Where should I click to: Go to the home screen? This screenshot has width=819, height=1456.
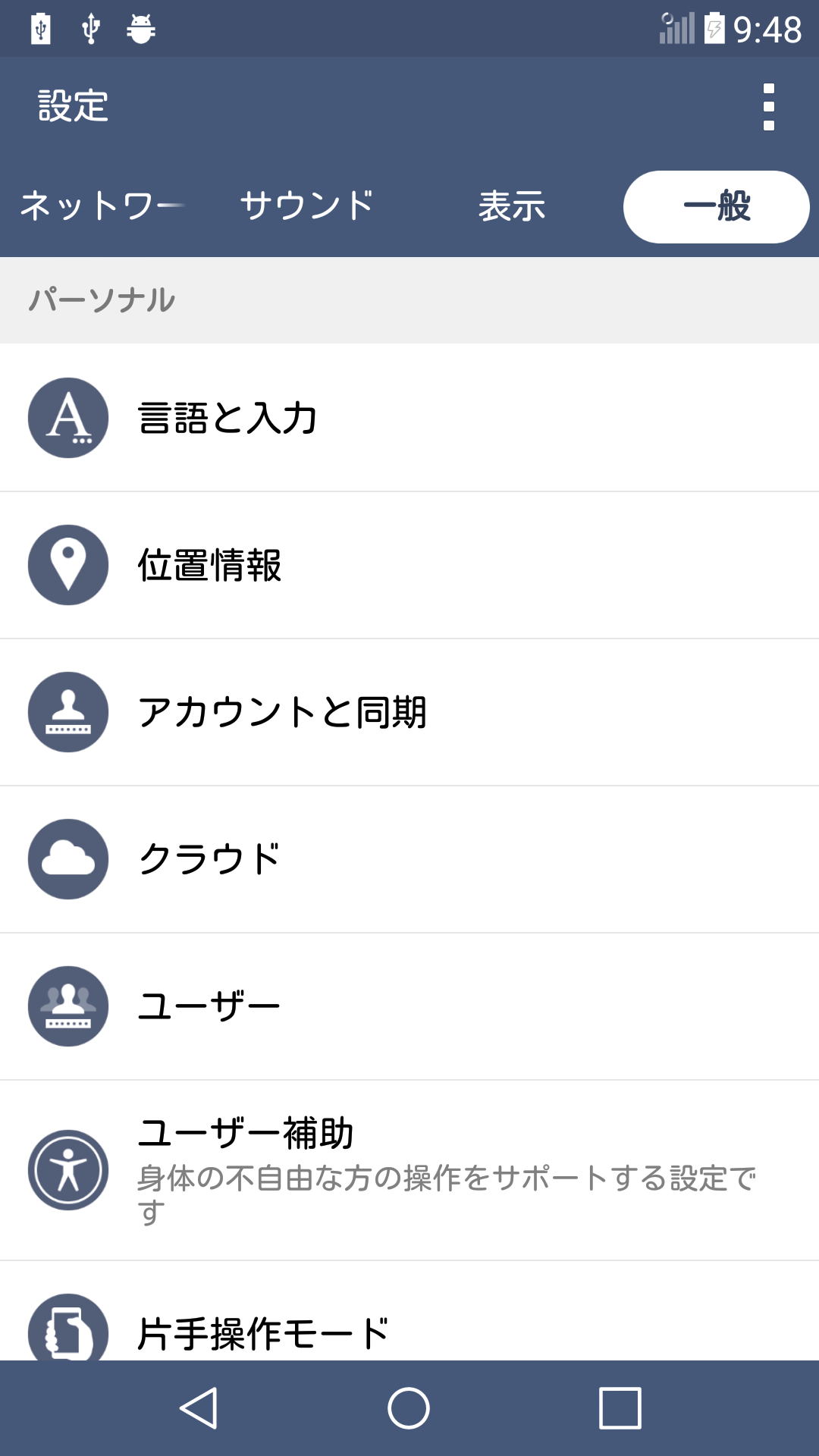pyautogui.click(x=409, y=1408)
